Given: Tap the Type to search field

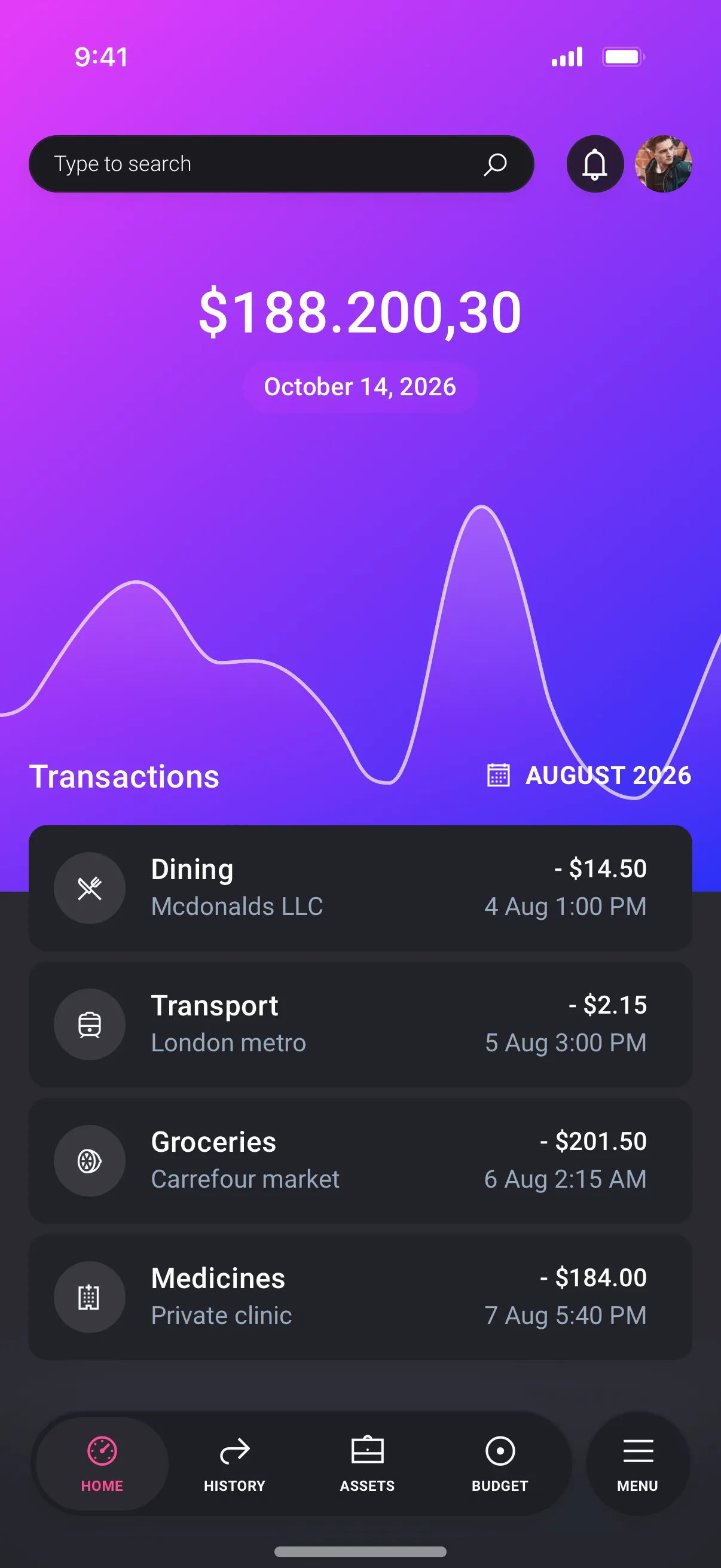Looking at the screenshot, I should (x=243, y=163).
